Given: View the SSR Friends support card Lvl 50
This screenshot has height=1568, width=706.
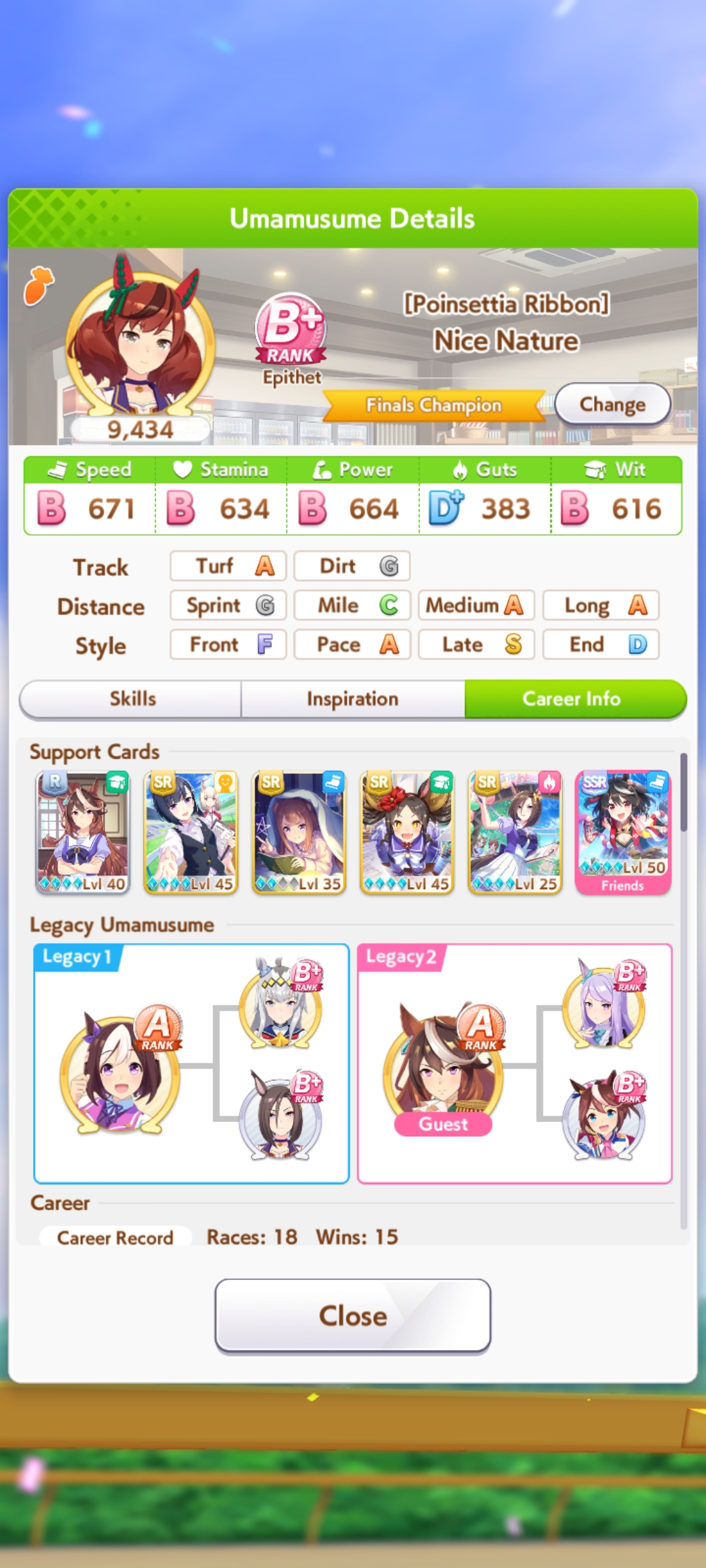Looking at the screenshot, I should click(622, 832).
